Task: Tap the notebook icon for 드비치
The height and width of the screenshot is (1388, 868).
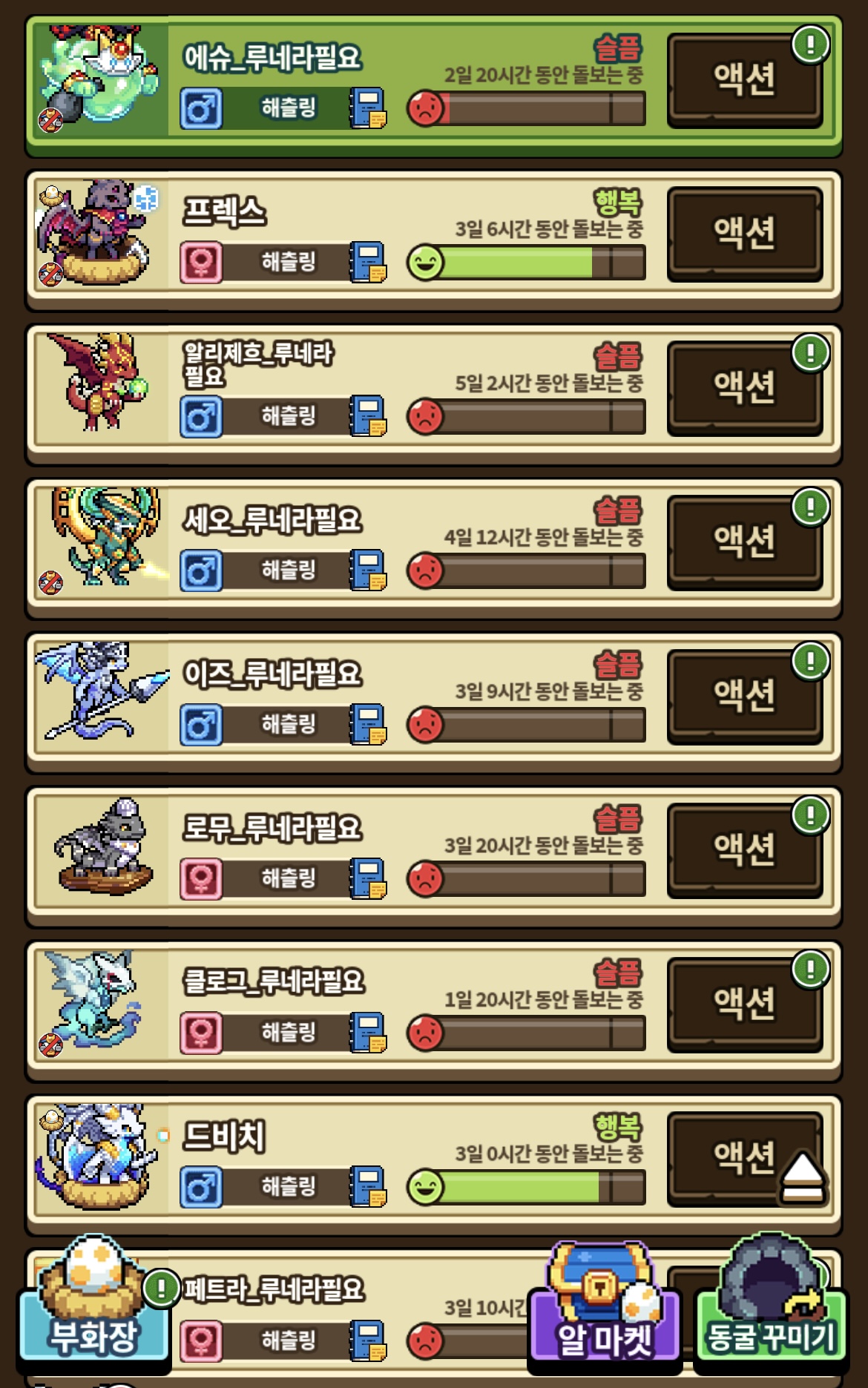Action: click(x=369, y=1186)
